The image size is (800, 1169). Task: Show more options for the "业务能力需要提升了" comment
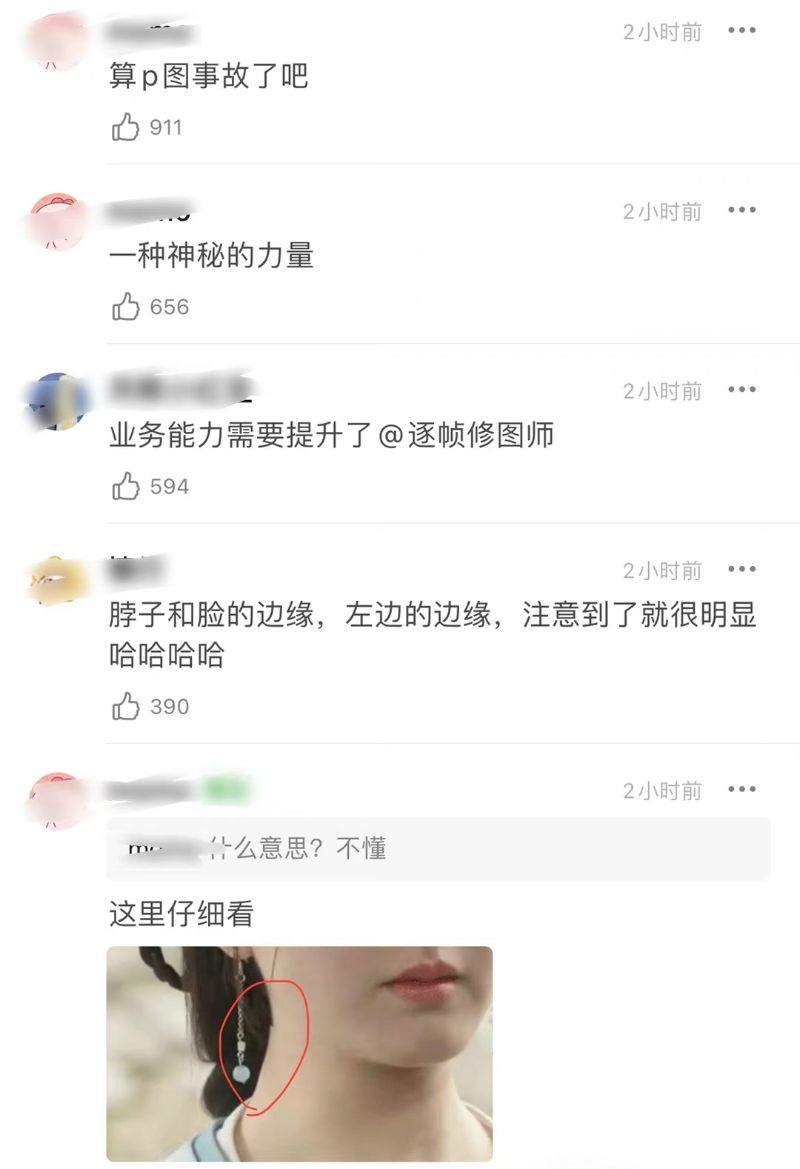[742, 389]
